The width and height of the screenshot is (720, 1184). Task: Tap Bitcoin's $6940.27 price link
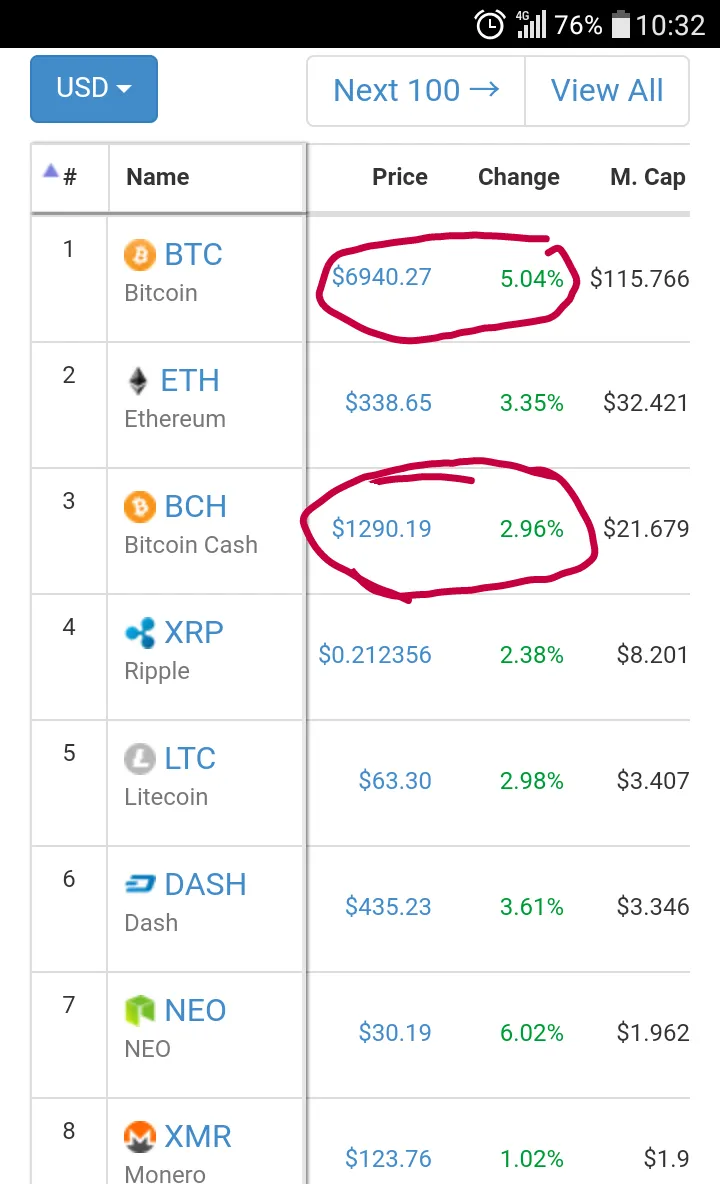(x=382, y=277)
